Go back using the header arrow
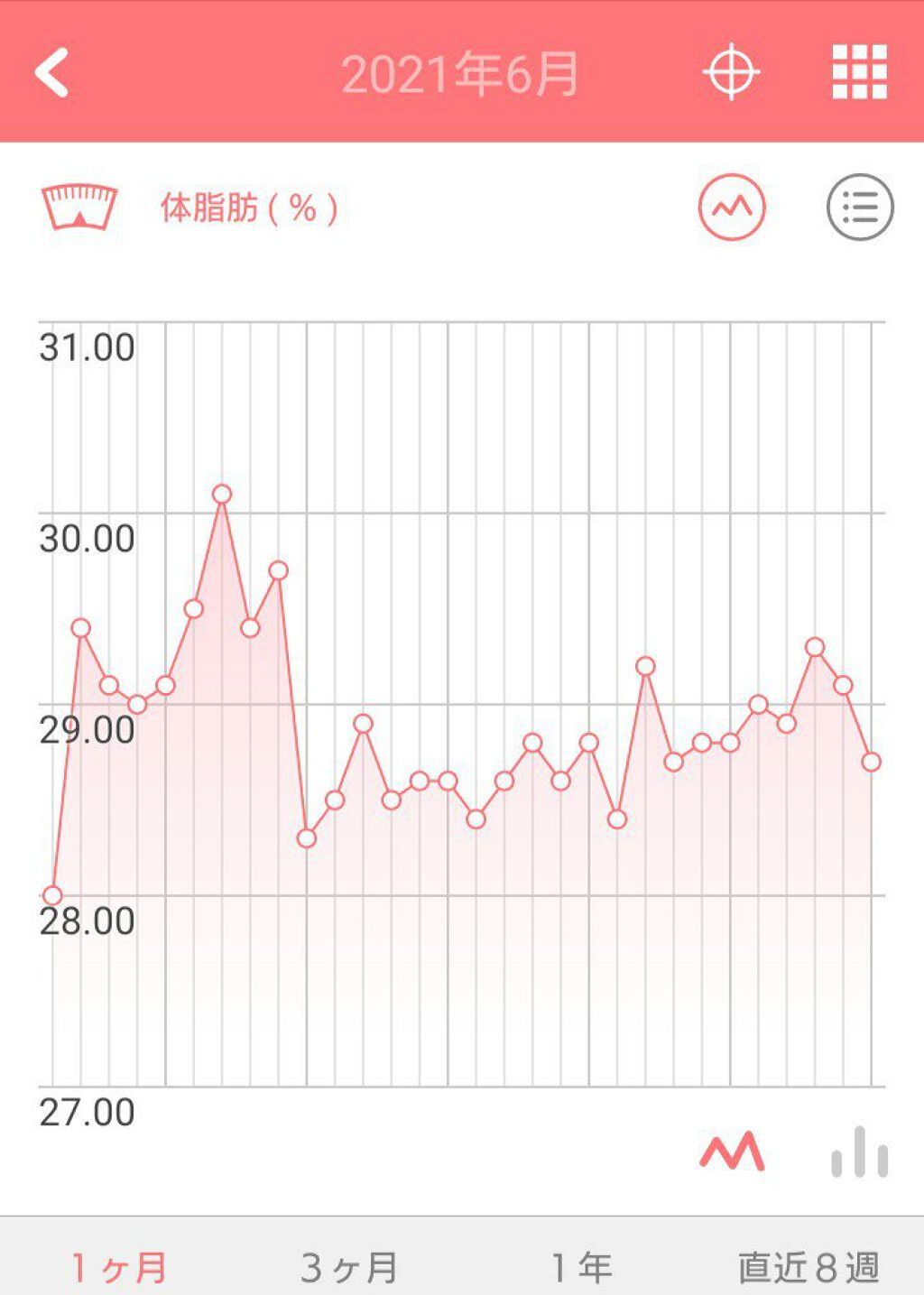The width and height of the screenshot is (924, 1295). tap(52, 72)
